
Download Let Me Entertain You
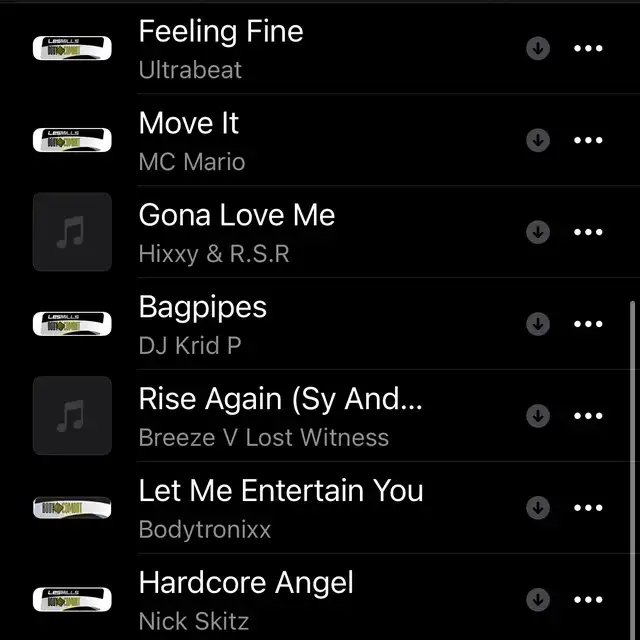[538, 508]
